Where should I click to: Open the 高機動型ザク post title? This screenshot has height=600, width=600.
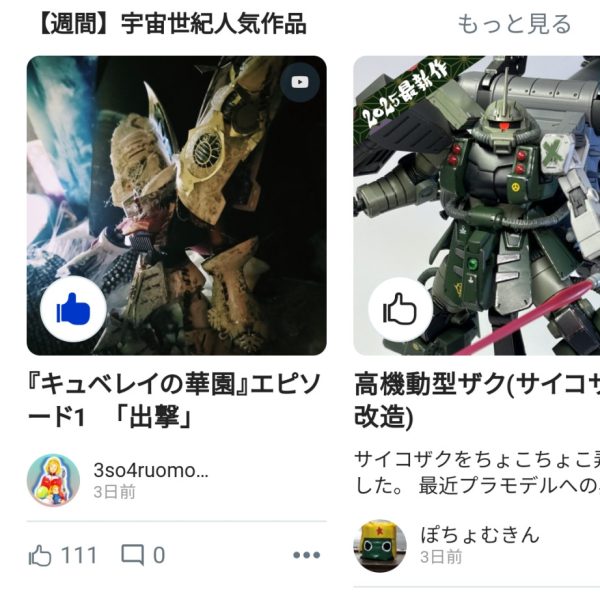[477, 400]
